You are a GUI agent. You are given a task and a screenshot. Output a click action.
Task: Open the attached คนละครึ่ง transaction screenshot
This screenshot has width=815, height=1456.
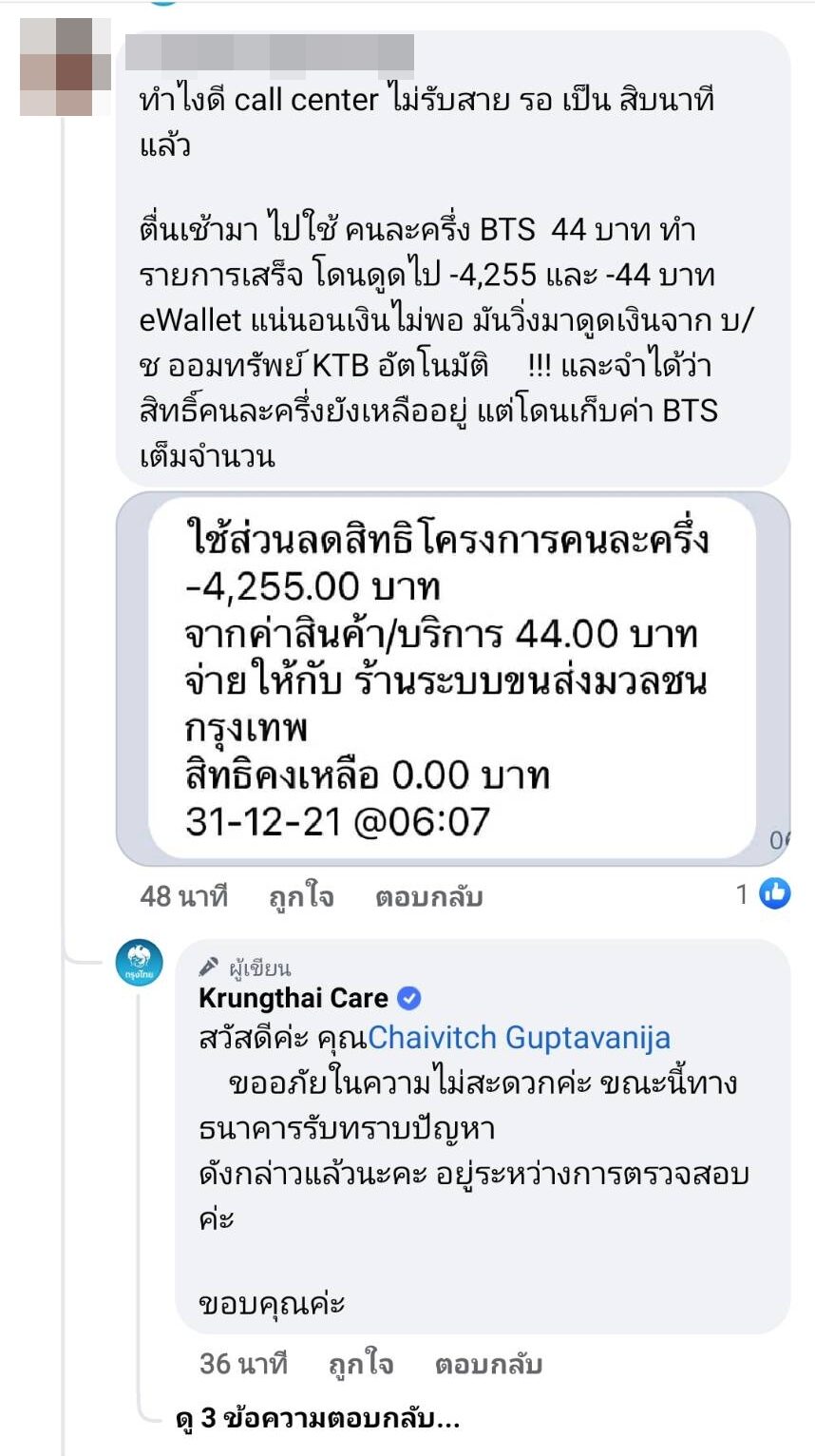453,678
